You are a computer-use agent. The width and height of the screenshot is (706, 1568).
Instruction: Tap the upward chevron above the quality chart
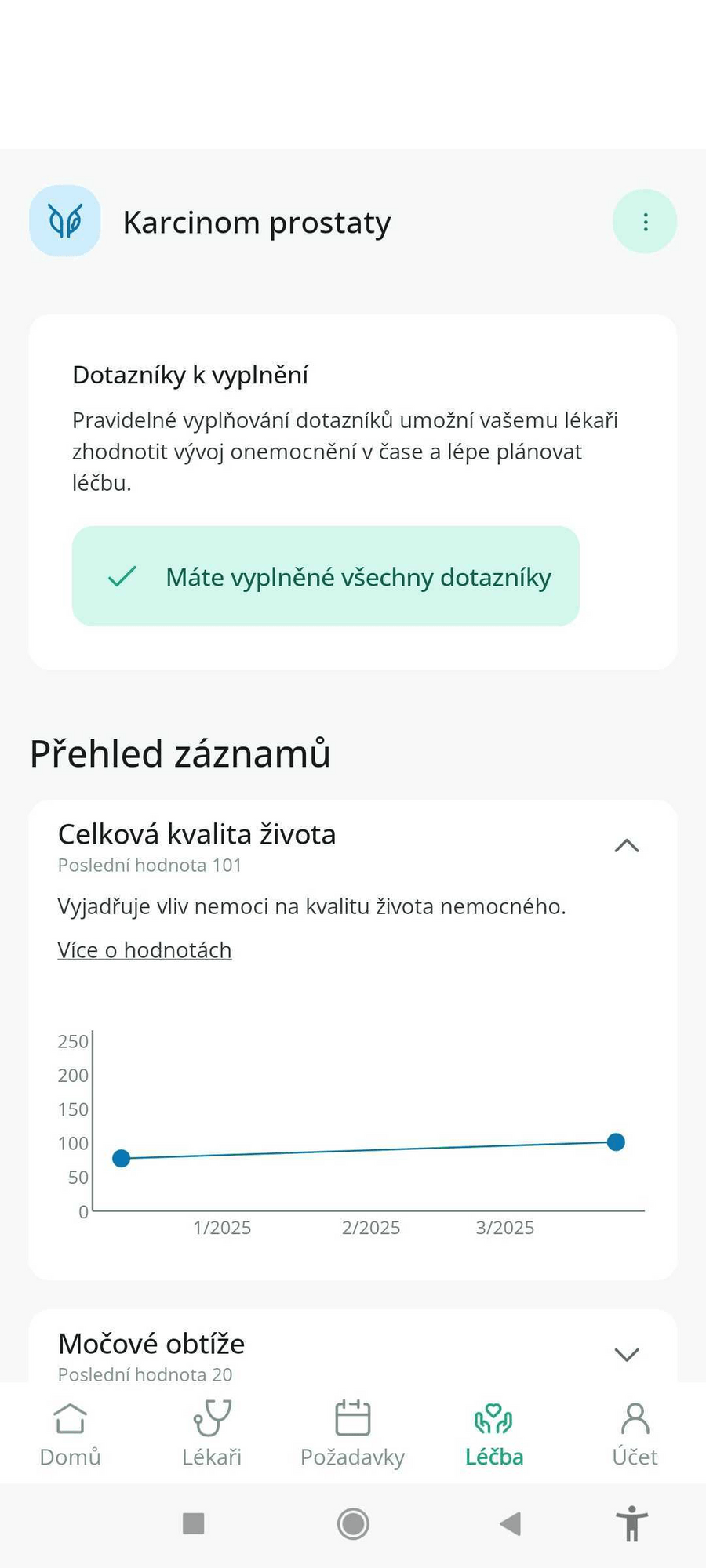[626, 846]
